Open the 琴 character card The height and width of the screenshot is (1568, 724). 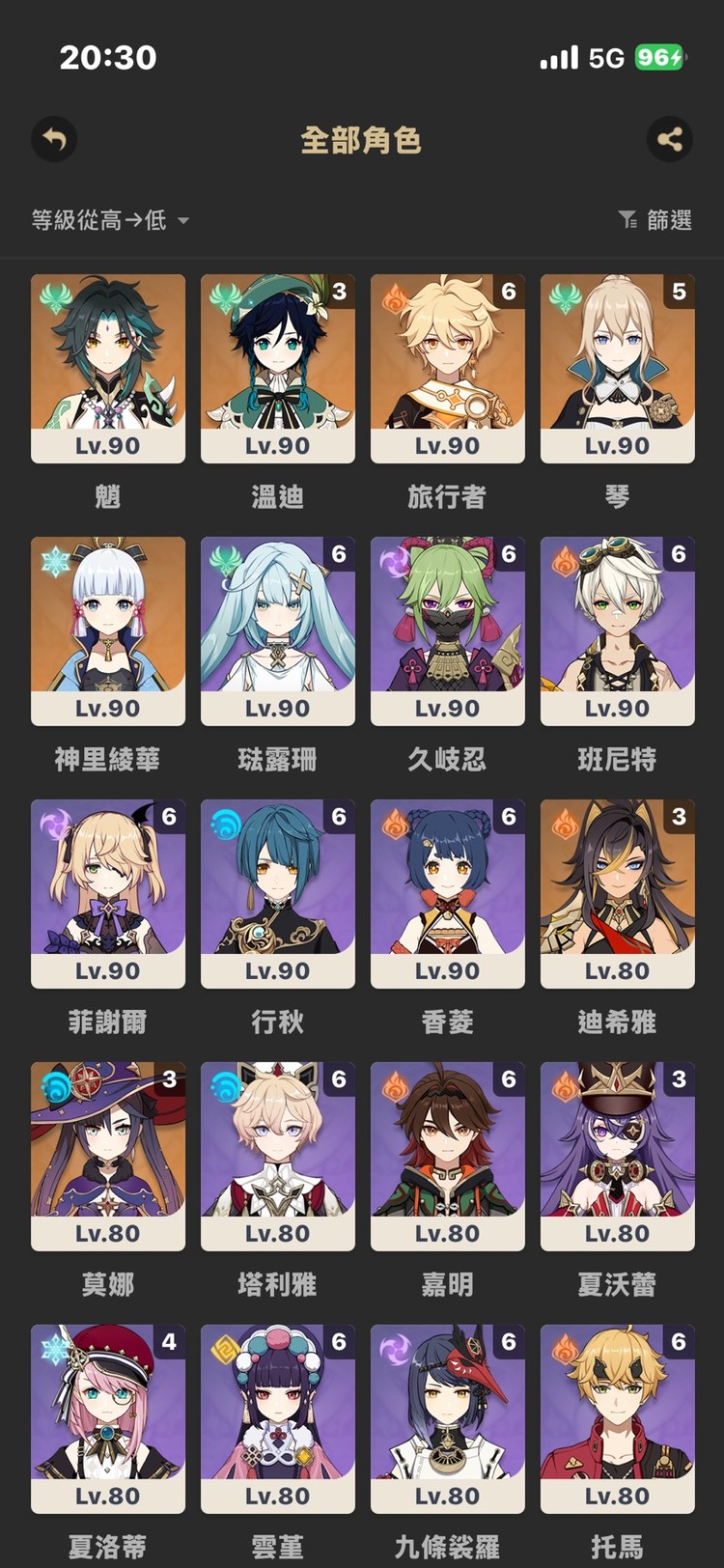617,368
